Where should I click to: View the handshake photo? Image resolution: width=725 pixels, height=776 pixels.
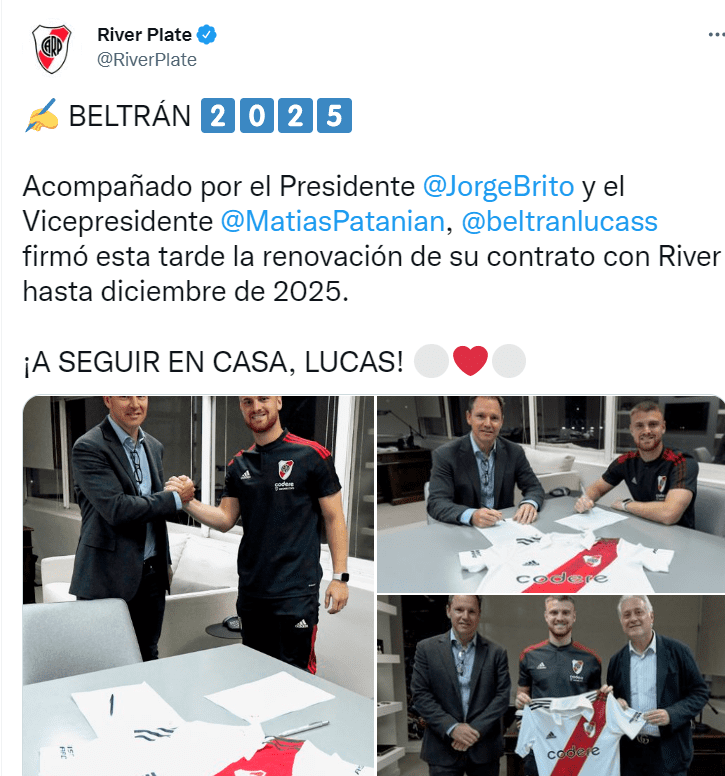198,585
